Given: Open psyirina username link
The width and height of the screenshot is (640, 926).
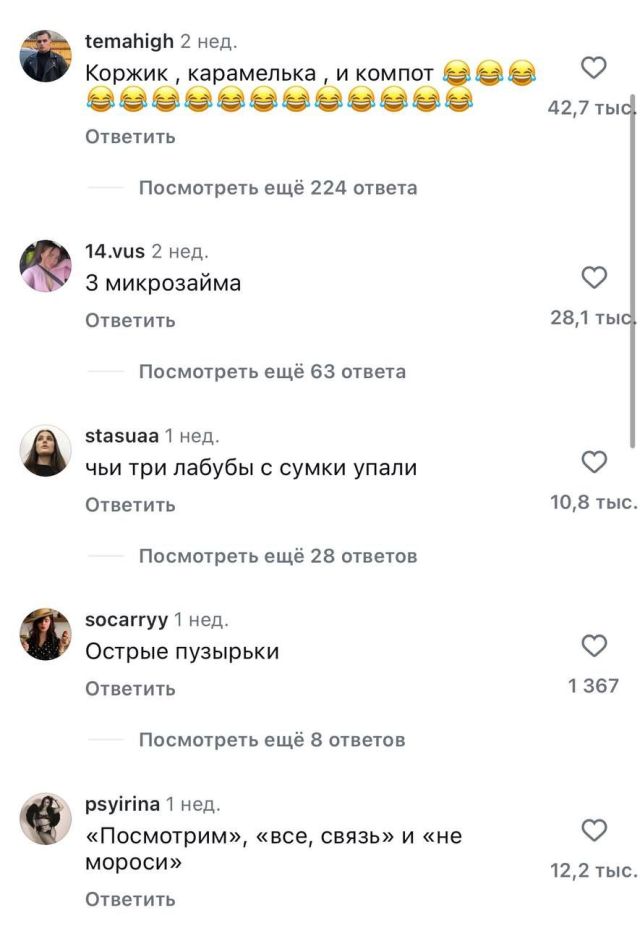Looking at the screenshot, I should pyautogui.click(x=123, y=804).
